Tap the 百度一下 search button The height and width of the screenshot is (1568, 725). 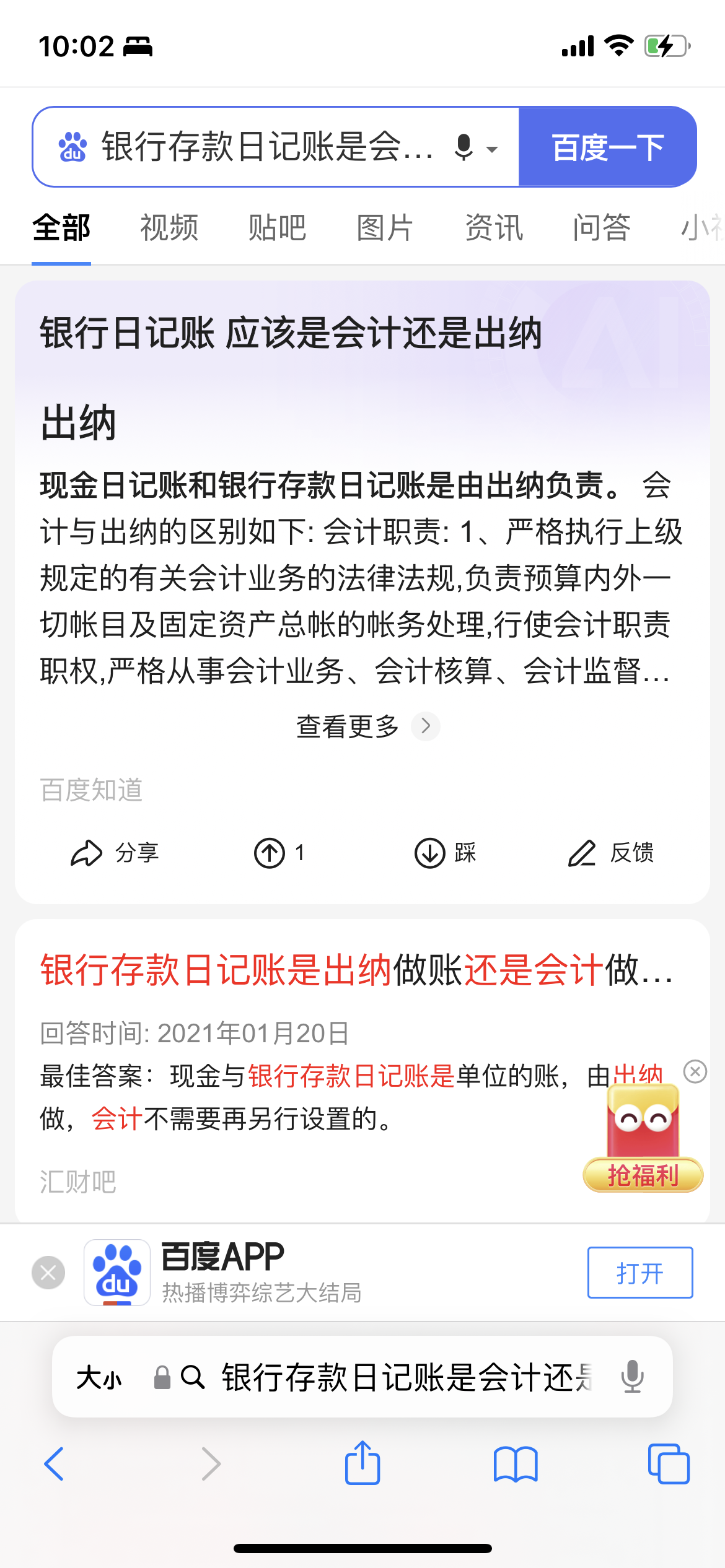point(607,147)
